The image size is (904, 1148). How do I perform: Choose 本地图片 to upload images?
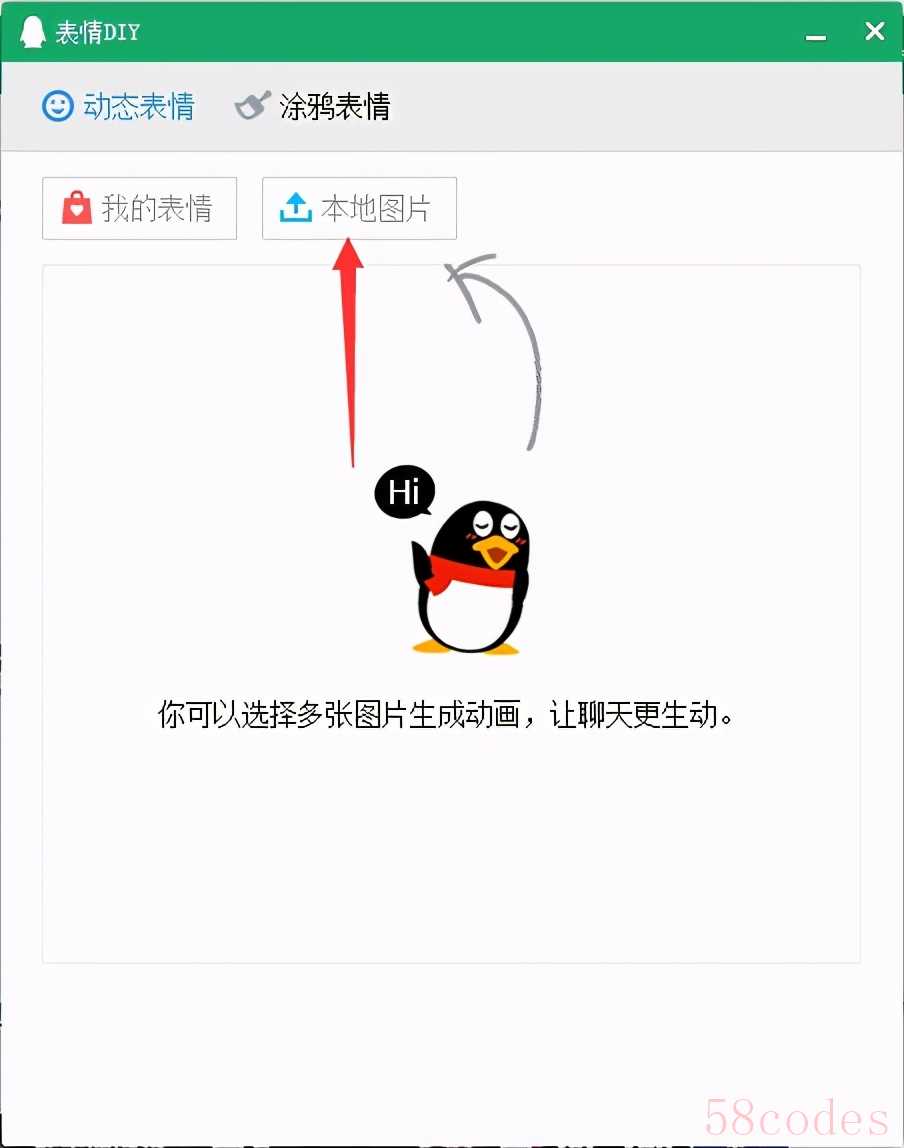pyautogui.click(x=359, y=208)
